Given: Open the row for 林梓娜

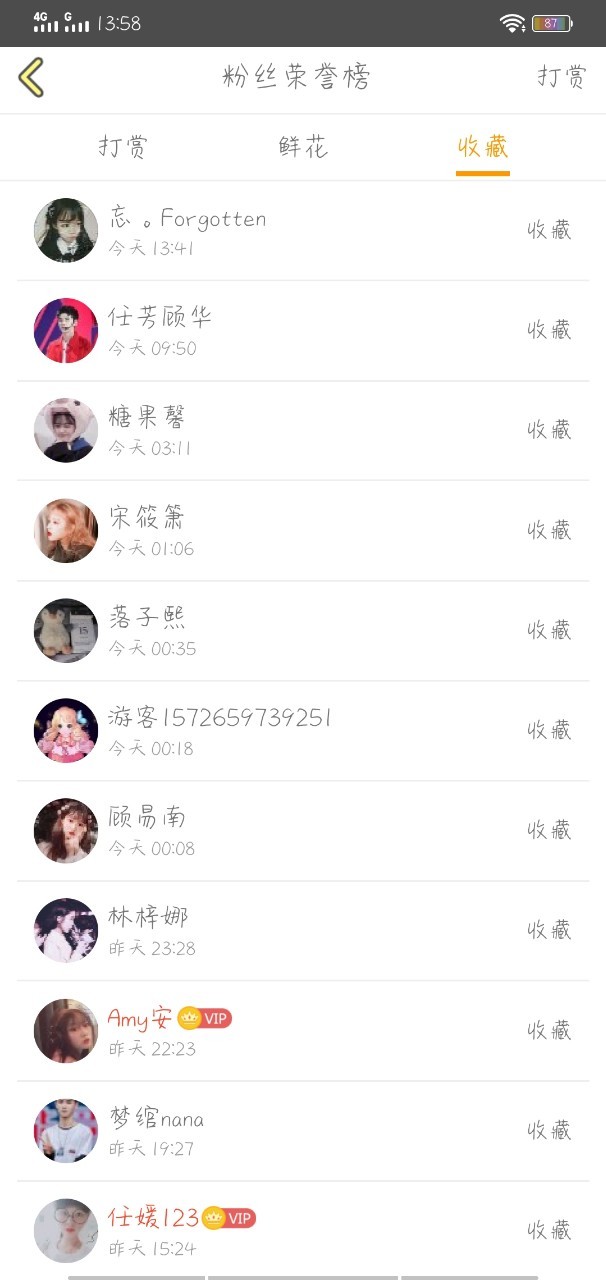Looking at the screenshot, I should 303,931.
